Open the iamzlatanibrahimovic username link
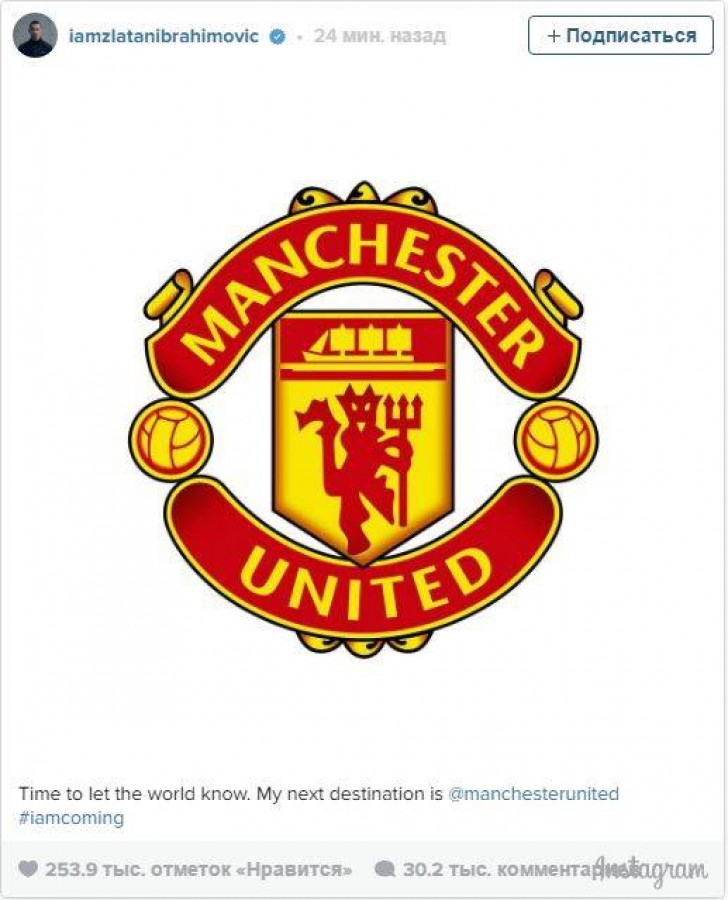This screenshot has height=900, width=728. tap(164, 36)
